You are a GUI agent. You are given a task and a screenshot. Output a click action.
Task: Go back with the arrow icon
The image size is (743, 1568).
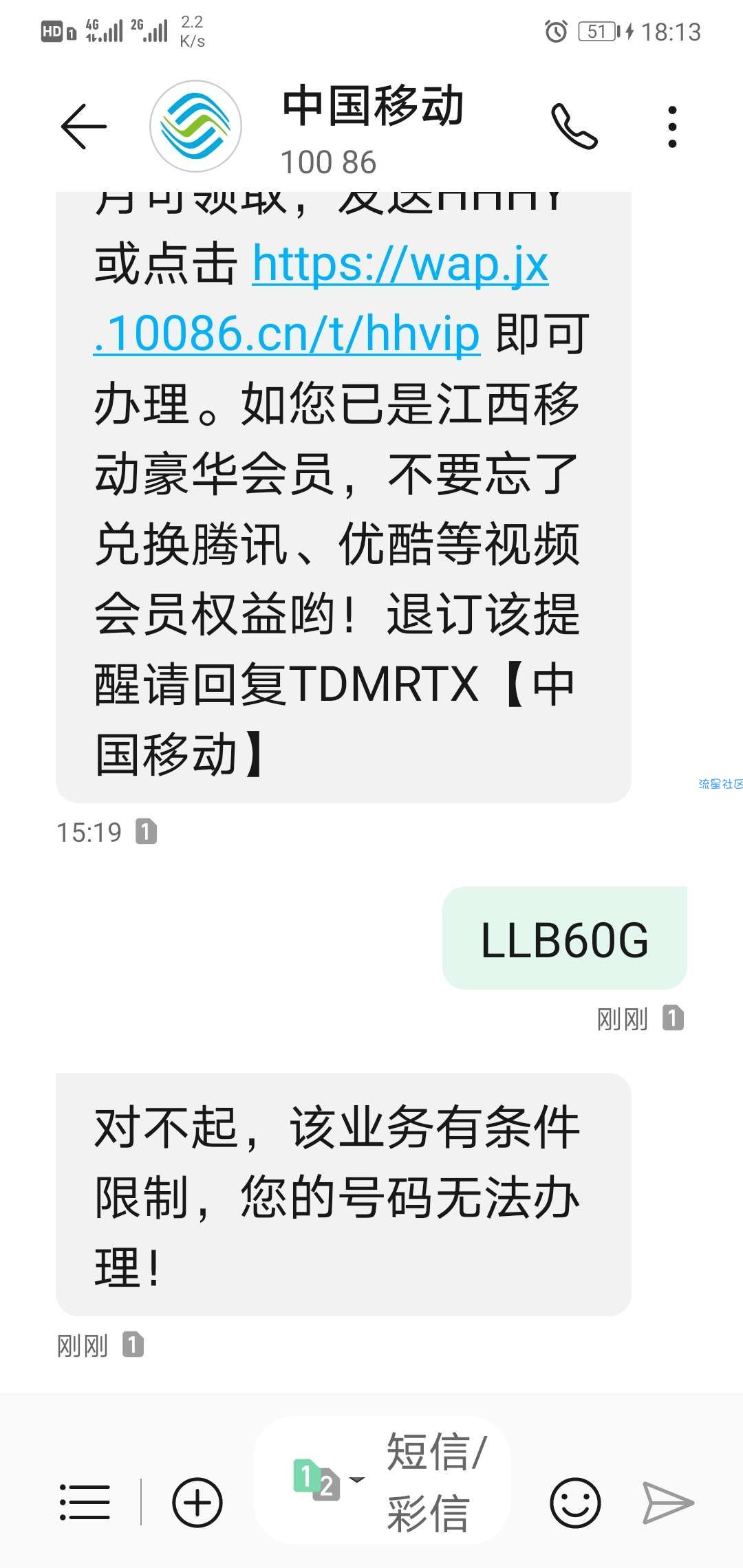[84, 127]
